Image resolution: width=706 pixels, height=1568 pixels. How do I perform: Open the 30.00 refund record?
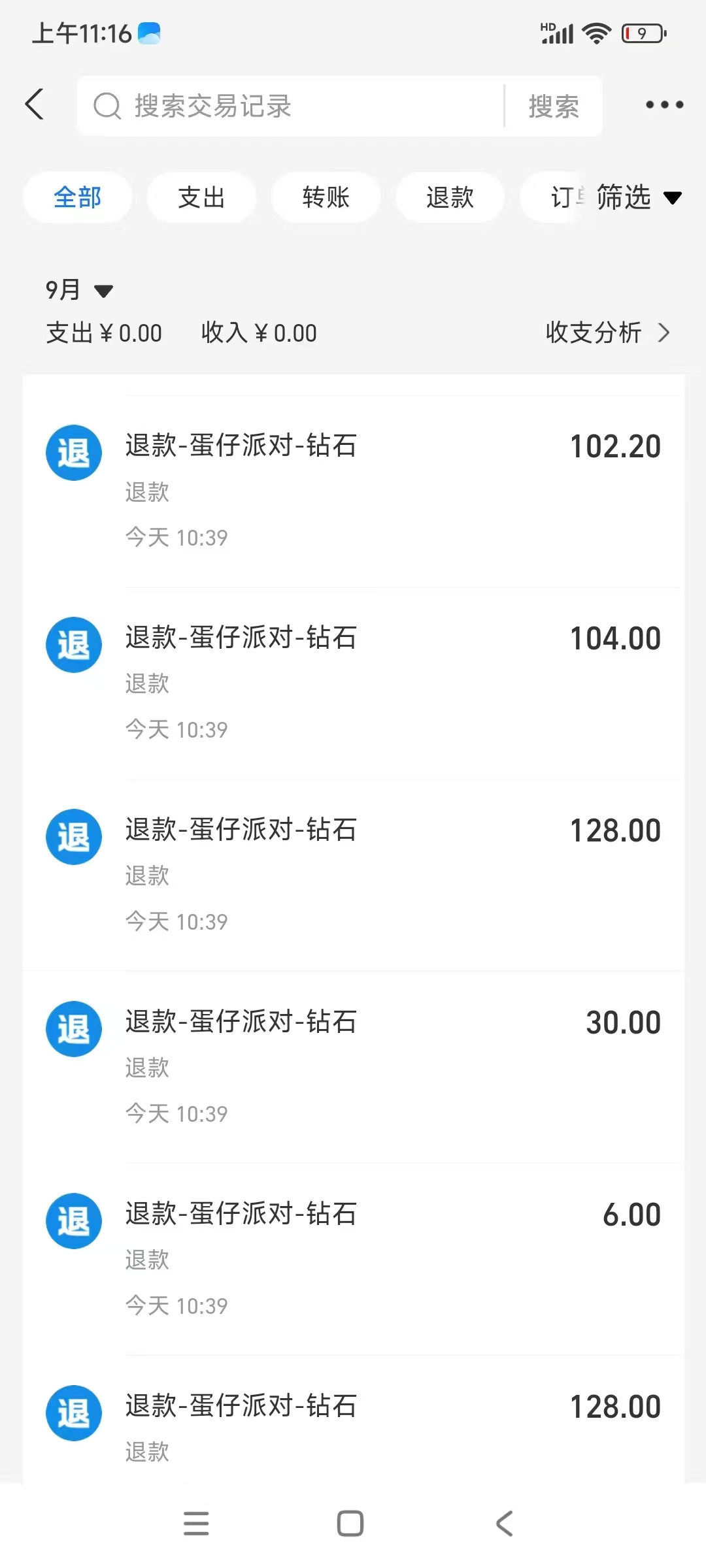point(353,1068)
